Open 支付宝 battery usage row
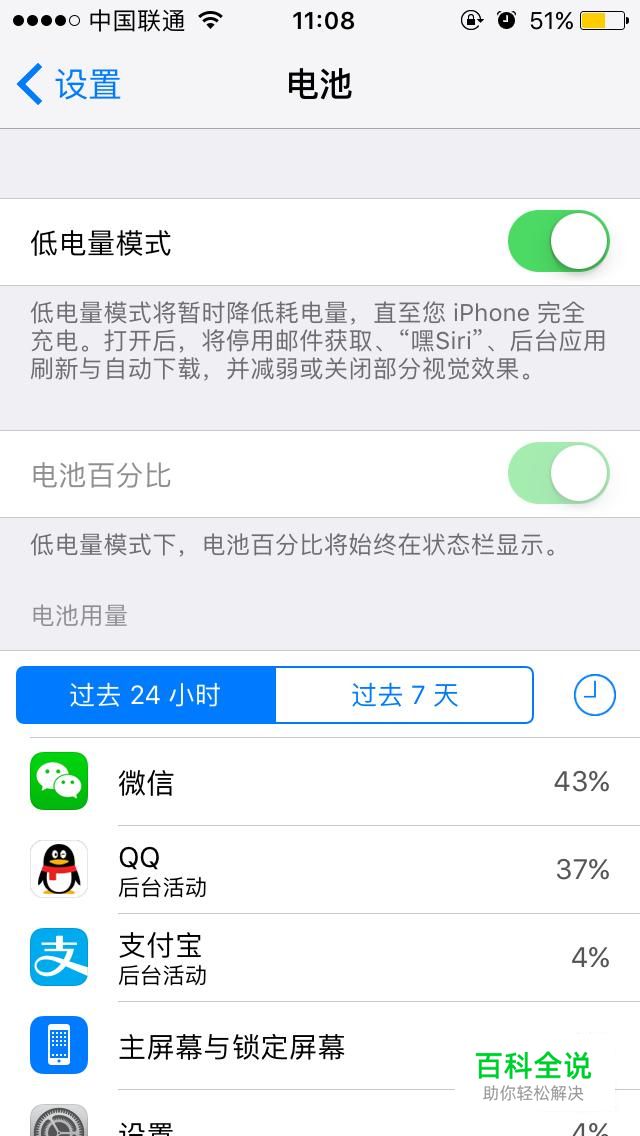The height and width of the screenshot is (1136, 640). click(x=320, y=957)
